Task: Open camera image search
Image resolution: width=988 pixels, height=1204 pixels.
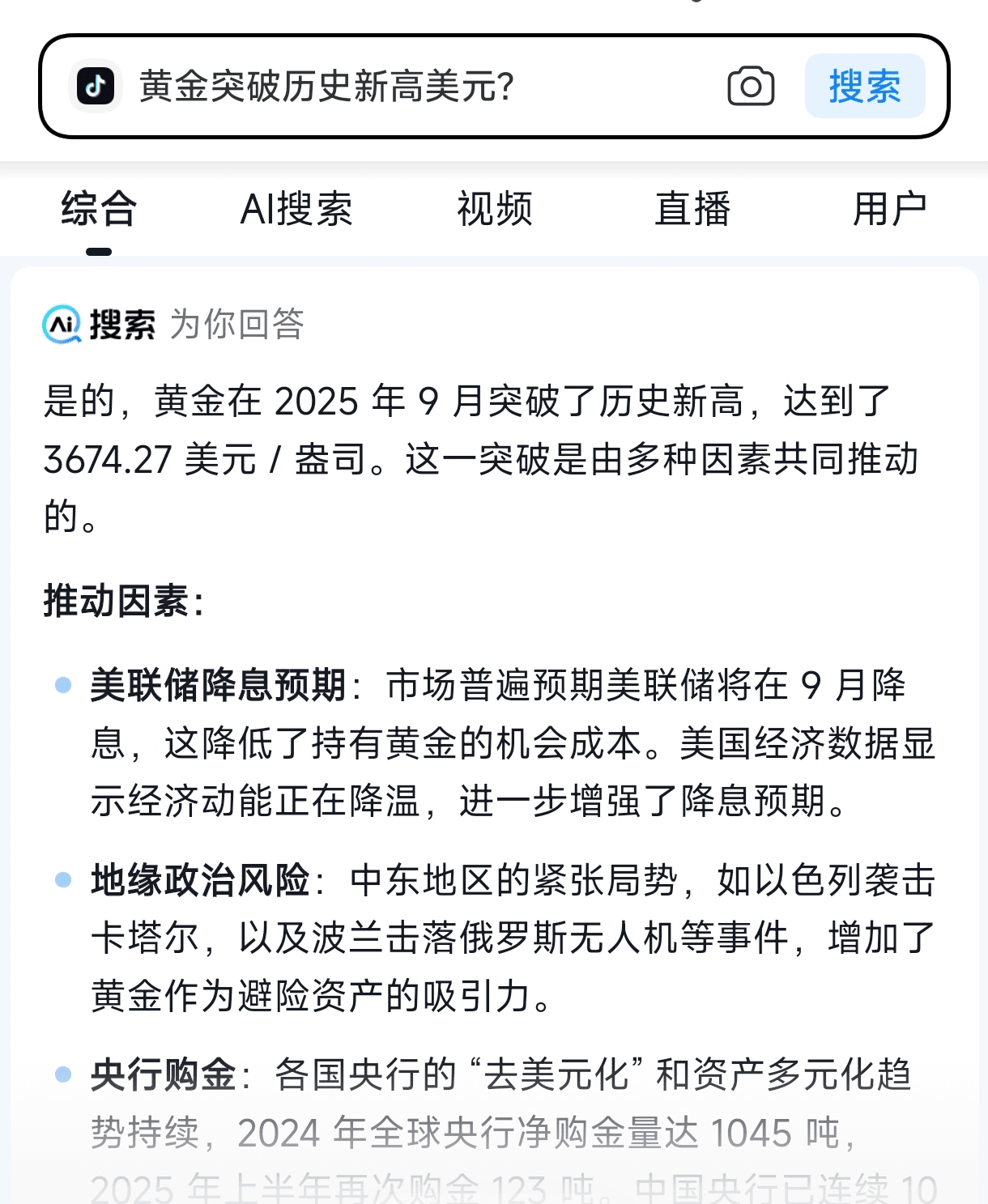Action: tap(751, 87)
